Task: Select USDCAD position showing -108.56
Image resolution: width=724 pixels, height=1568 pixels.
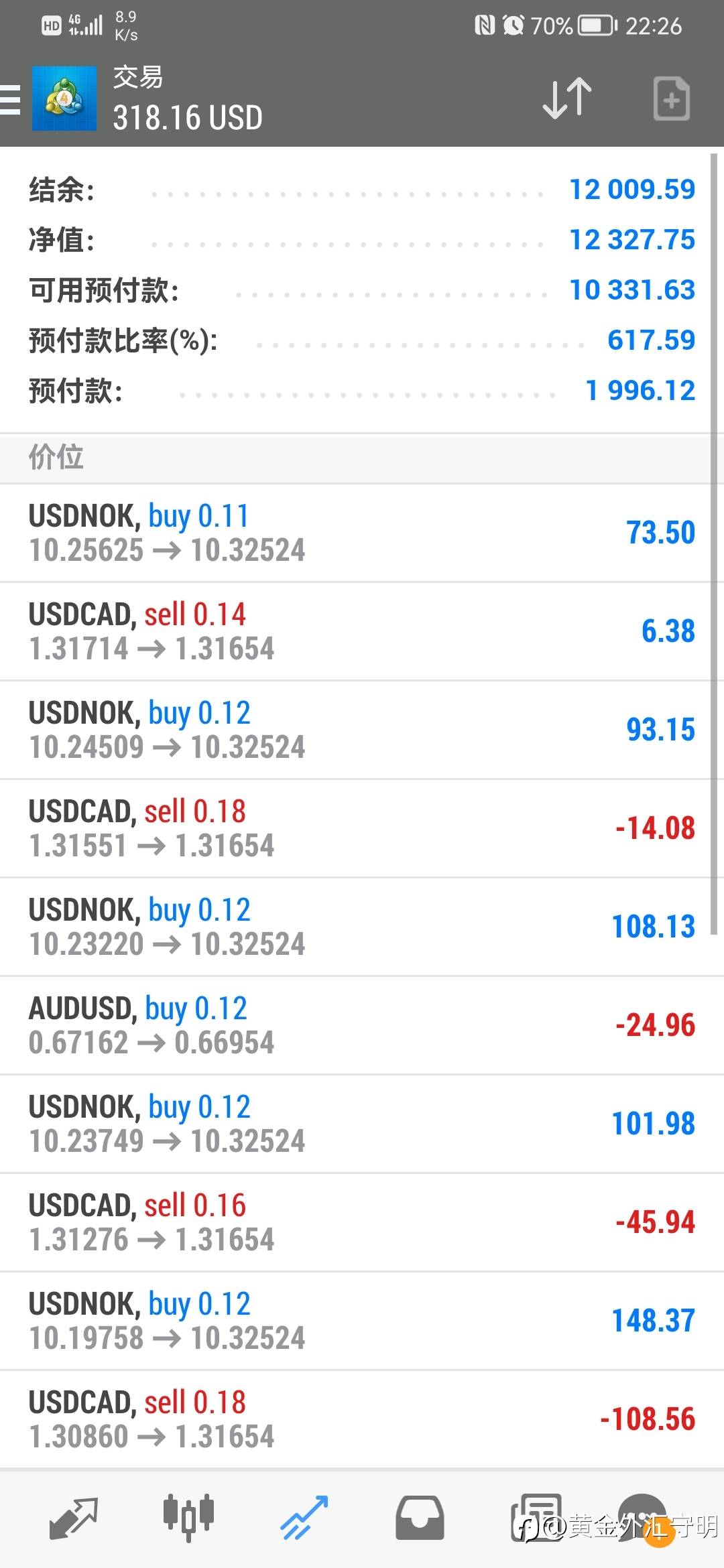Action: [362, 1419]
